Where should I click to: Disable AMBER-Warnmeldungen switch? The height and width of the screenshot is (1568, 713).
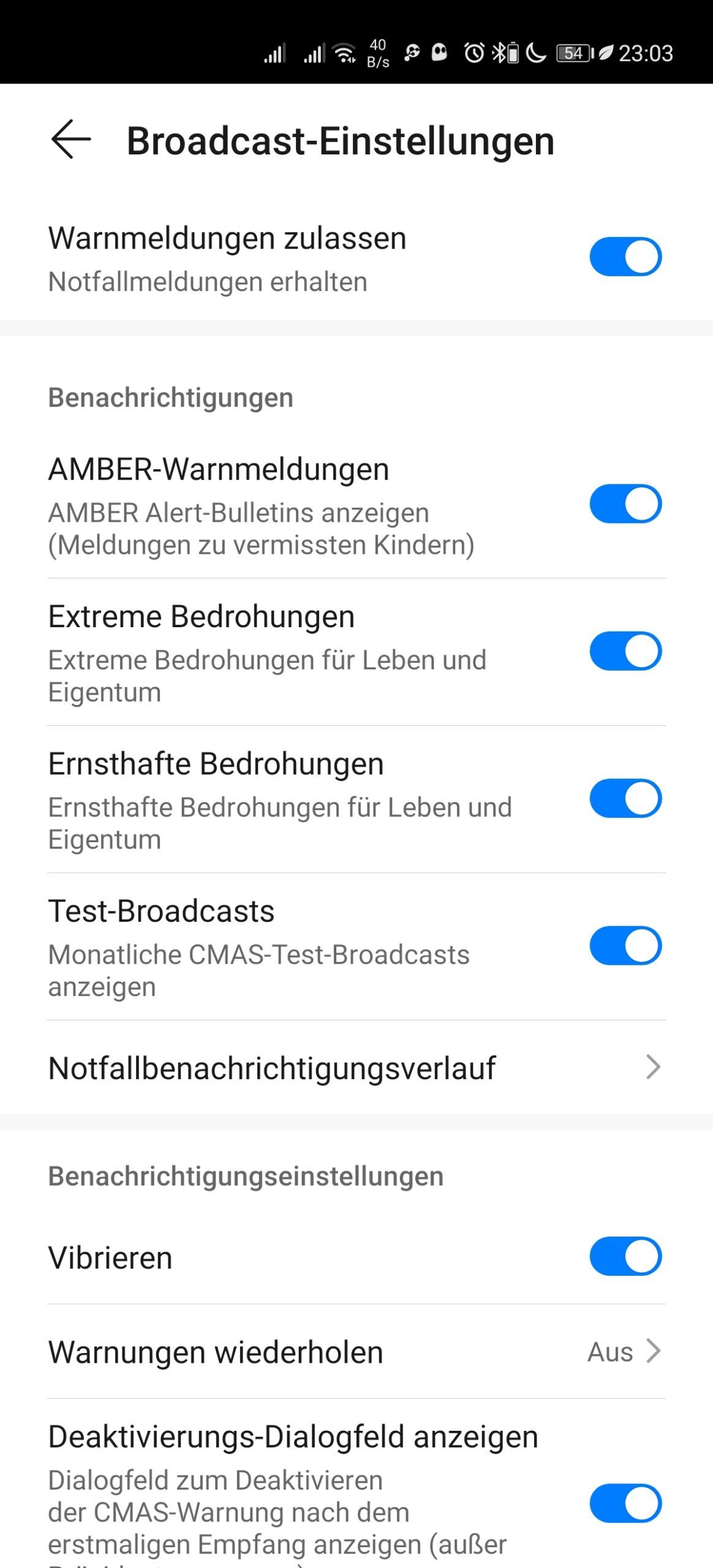pos(625,504)
